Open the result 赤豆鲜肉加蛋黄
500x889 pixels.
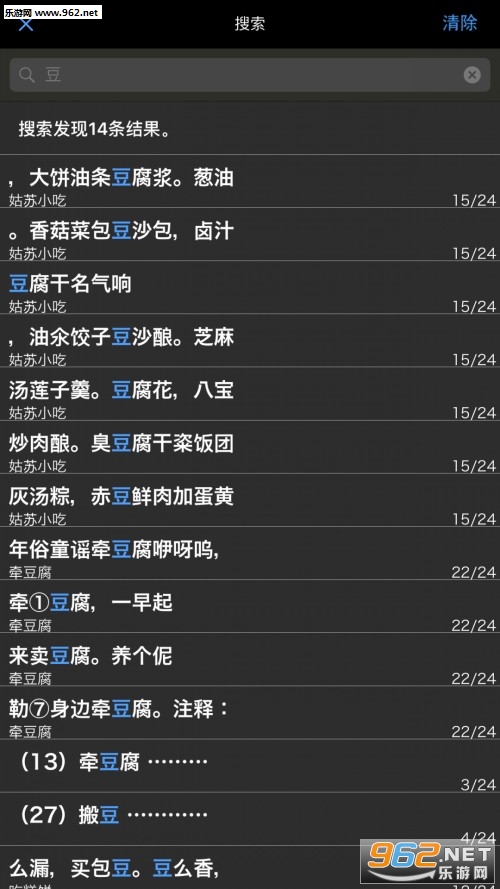(250, 501)
